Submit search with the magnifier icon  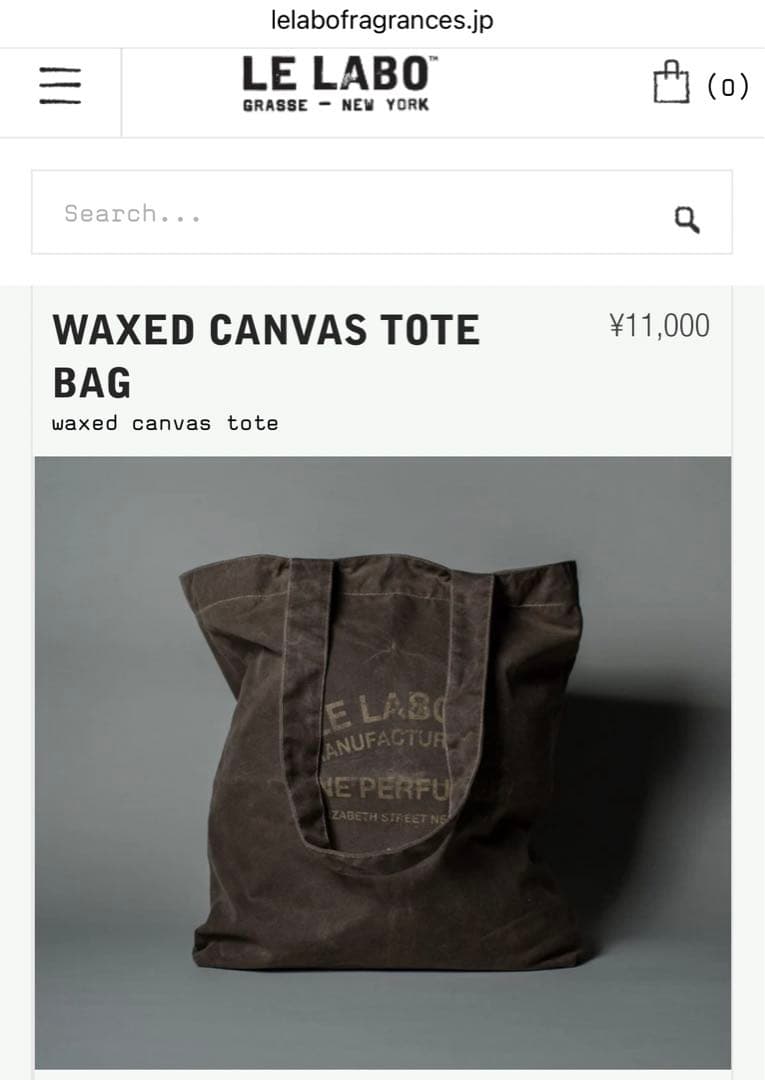coord(686,219)
